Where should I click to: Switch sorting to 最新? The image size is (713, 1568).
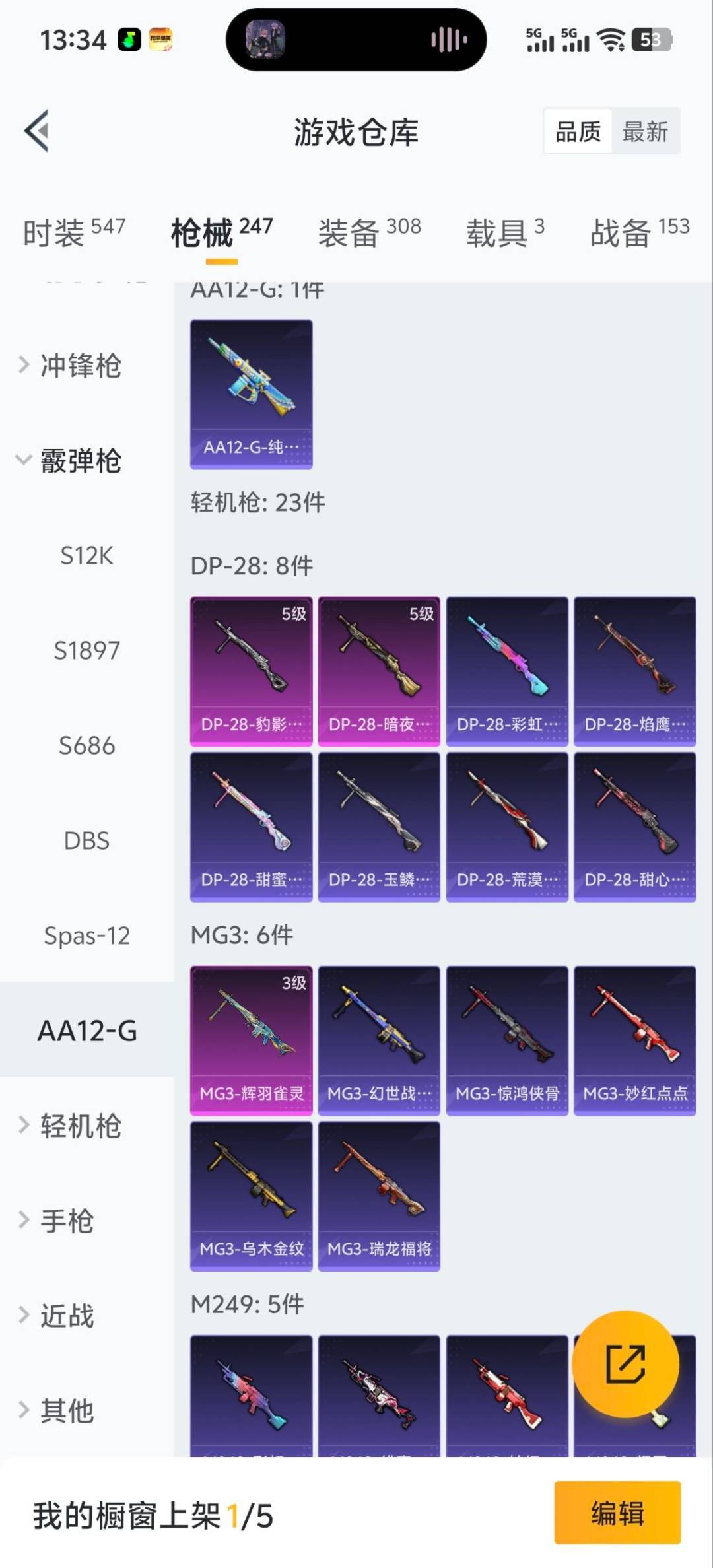[x=645, y=131]
